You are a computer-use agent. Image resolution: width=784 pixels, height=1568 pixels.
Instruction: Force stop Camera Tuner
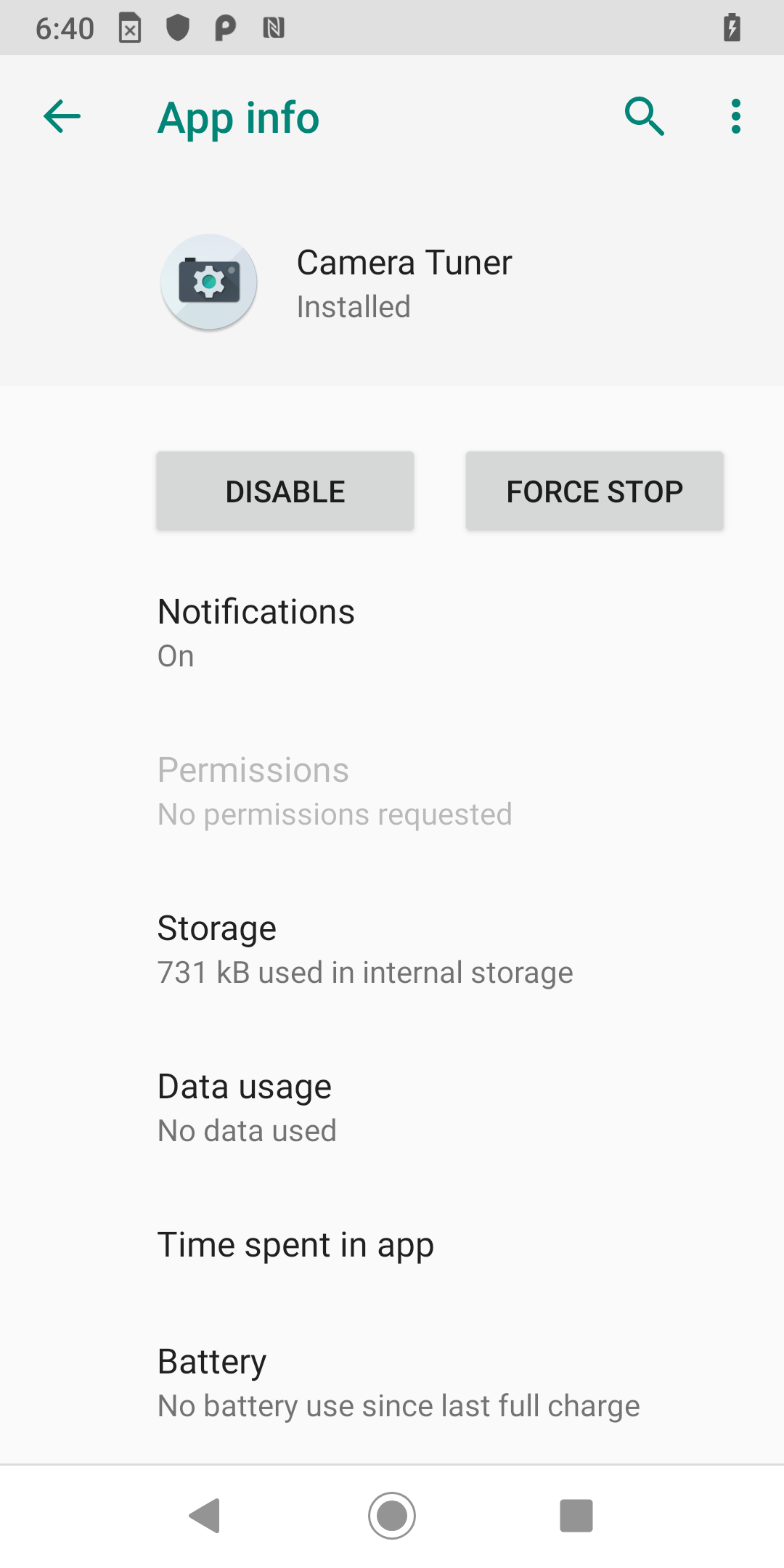coord(595,491)
